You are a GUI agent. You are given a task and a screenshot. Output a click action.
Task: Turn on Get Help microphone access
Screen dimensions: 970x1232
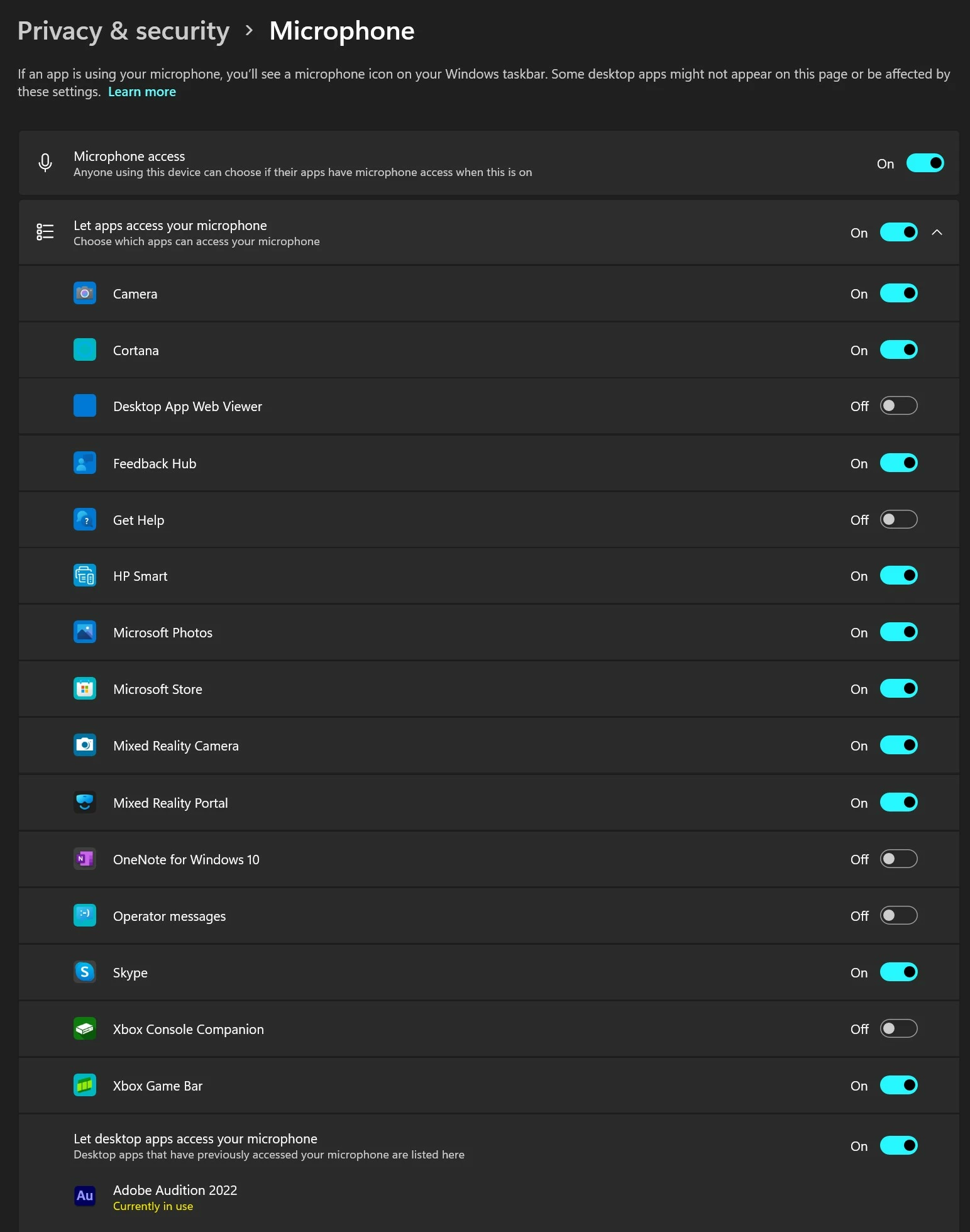click(x=898, y=520)
